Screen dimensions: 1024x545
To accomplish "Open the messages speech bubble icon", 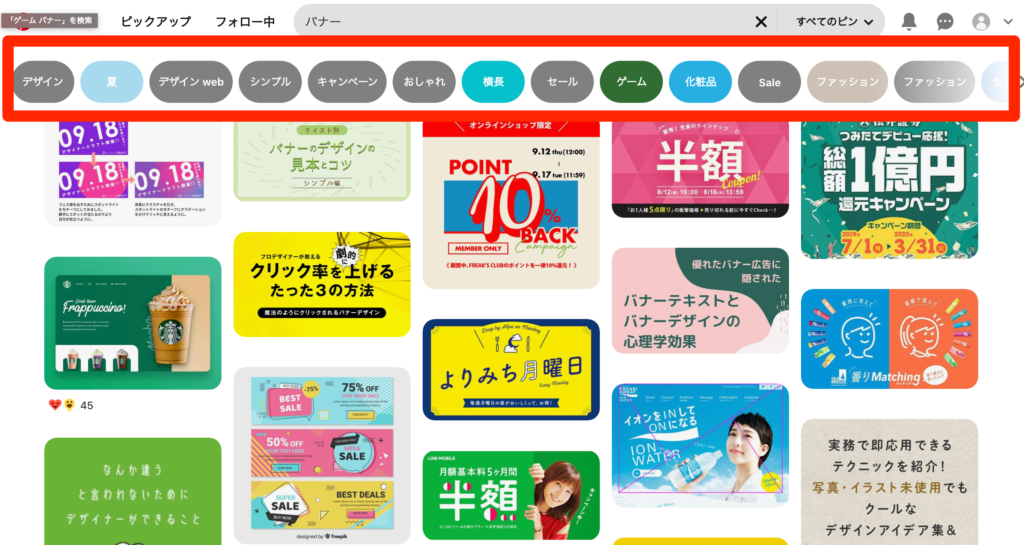I will pyautogui.click(x=945, y=21).
